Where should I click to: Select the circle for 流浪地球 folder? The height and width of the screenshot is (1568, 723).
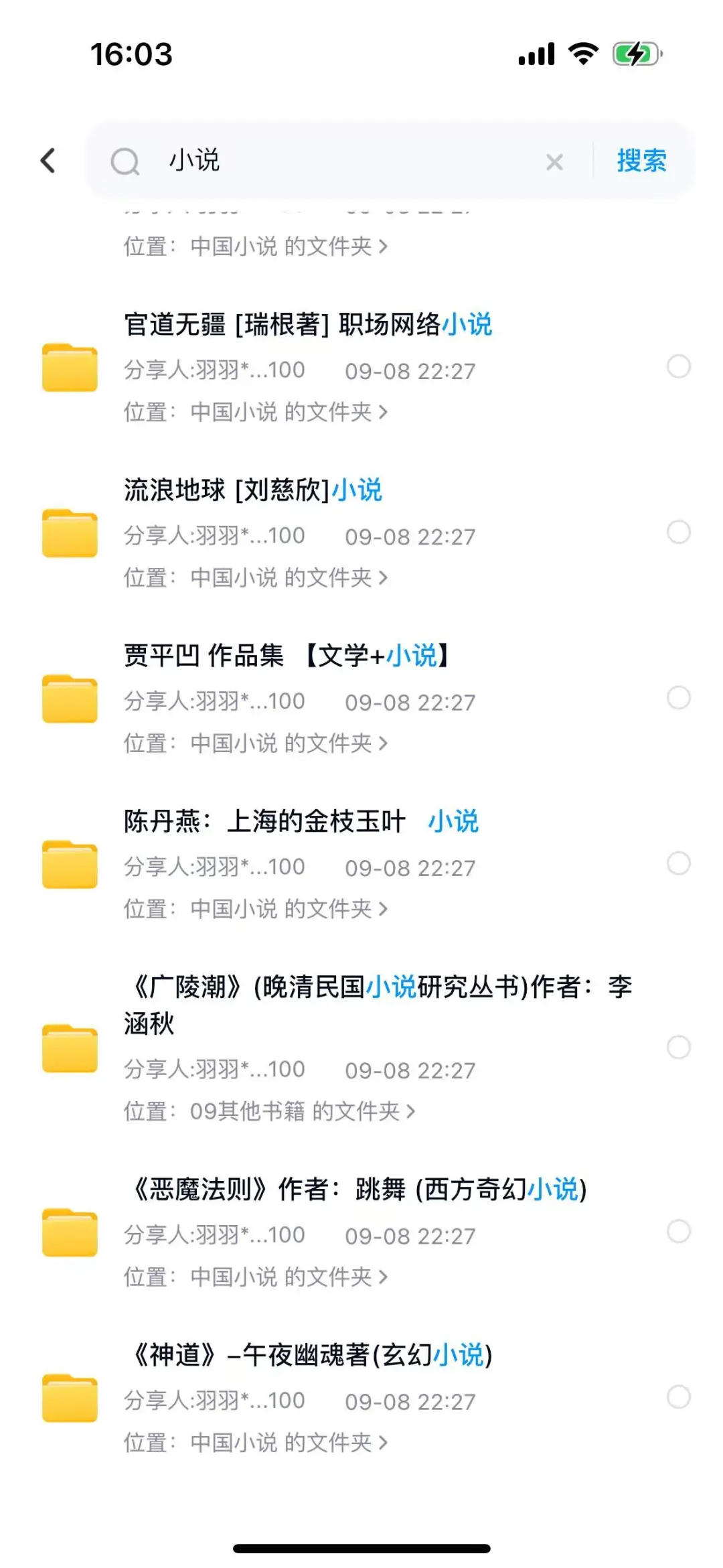click(679, 532)
